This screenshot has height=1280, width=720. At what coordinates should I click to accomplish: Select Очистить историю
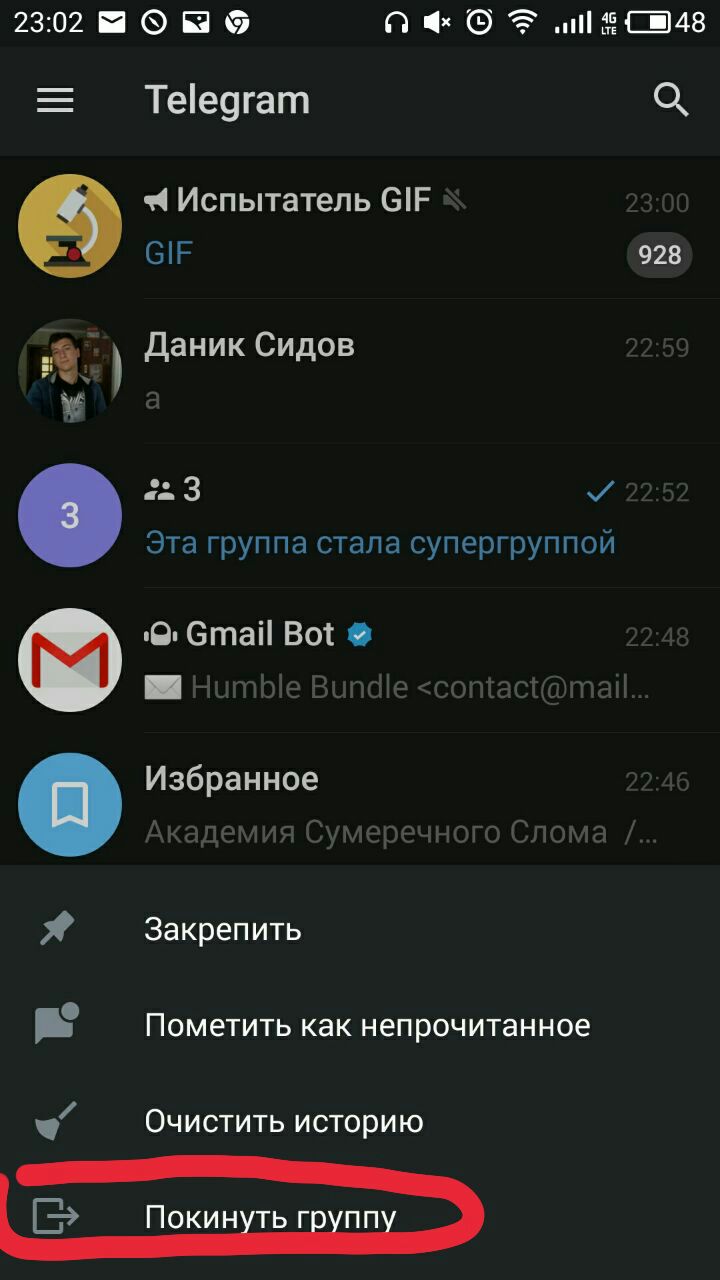284,1121
